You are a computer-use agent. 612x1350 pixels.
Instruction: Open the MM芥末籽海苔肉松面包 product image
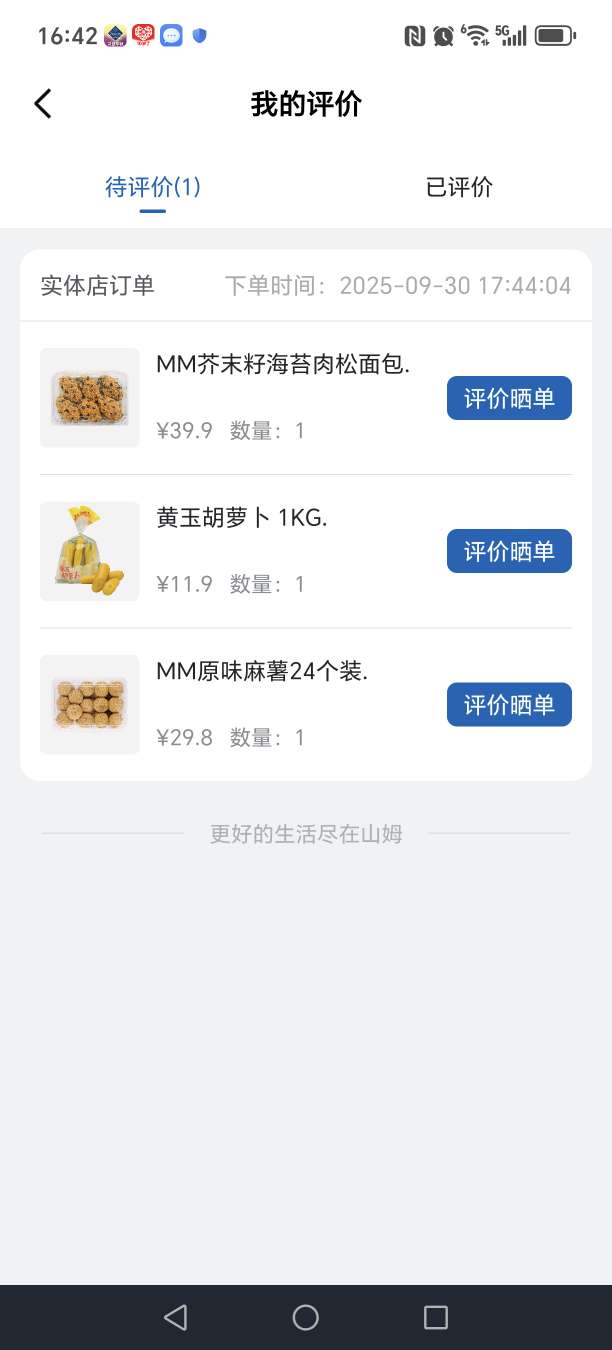point(90,398)
